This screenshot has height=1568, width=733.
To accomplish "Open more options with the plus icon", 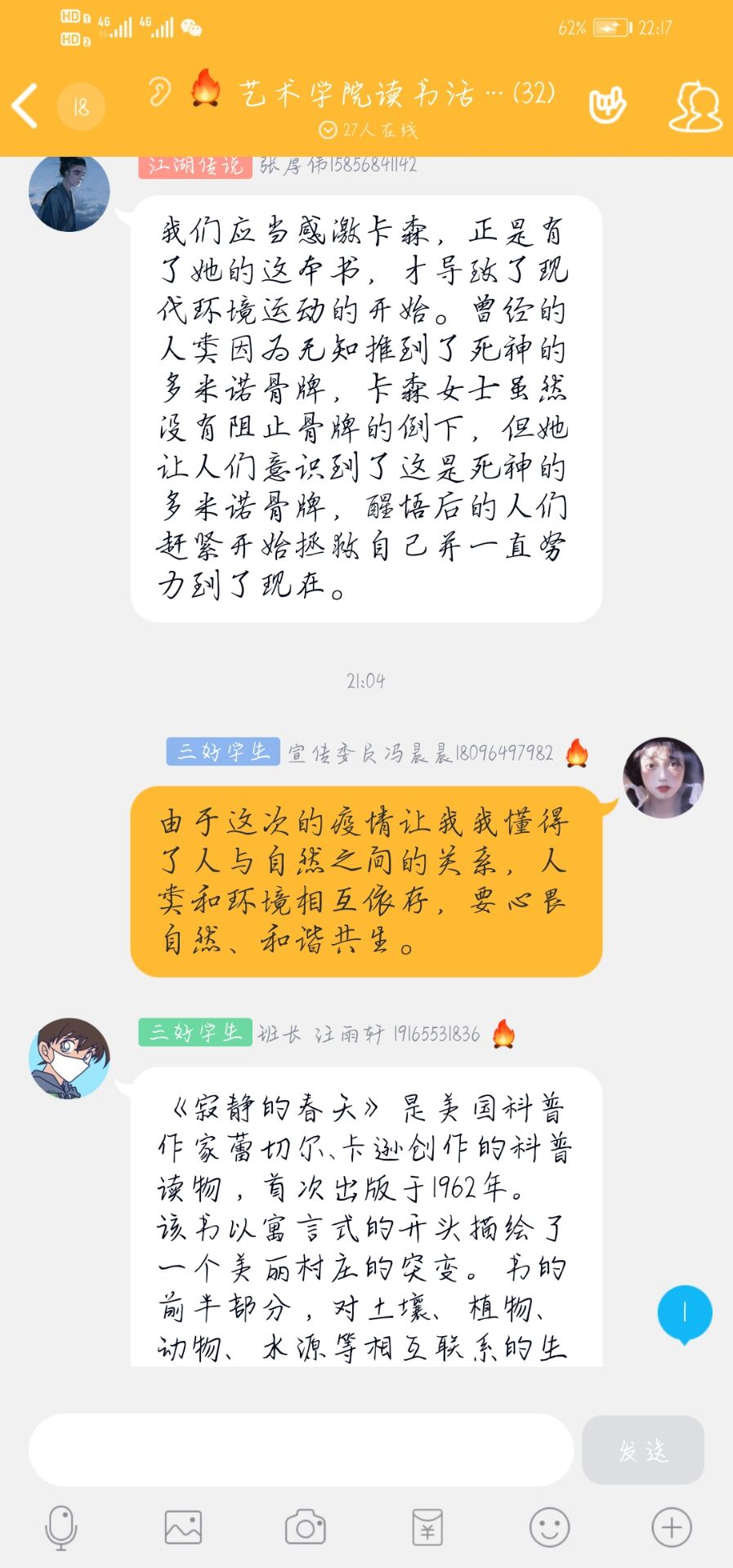I will [x=671, y=1527].
